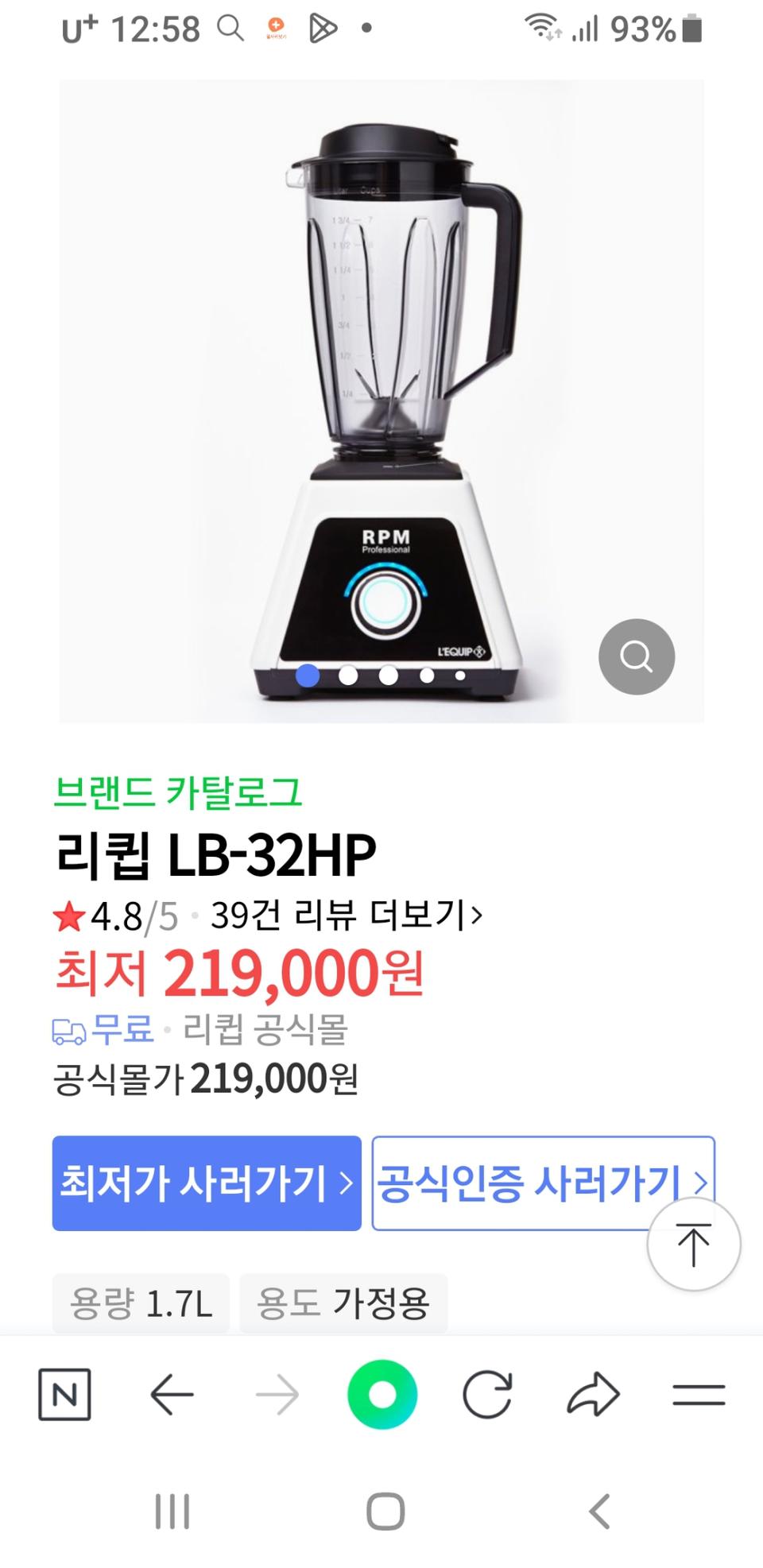Select the second image indicator dot
763x1568 pixels.
[x=347, y=675]
